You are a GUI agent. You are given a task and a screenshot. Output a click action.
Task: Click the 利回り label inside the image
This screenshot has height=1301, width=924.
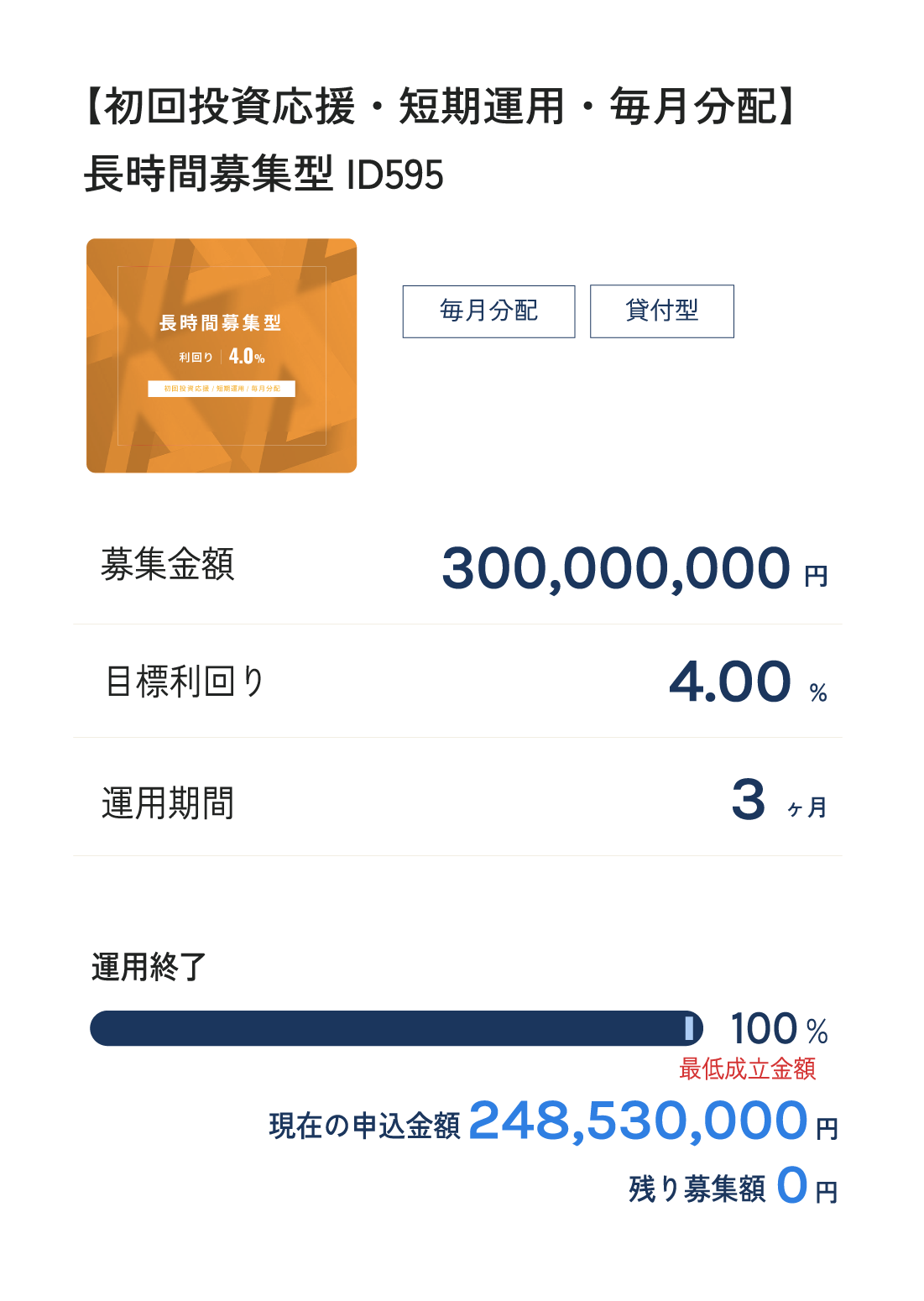[195, 357]
